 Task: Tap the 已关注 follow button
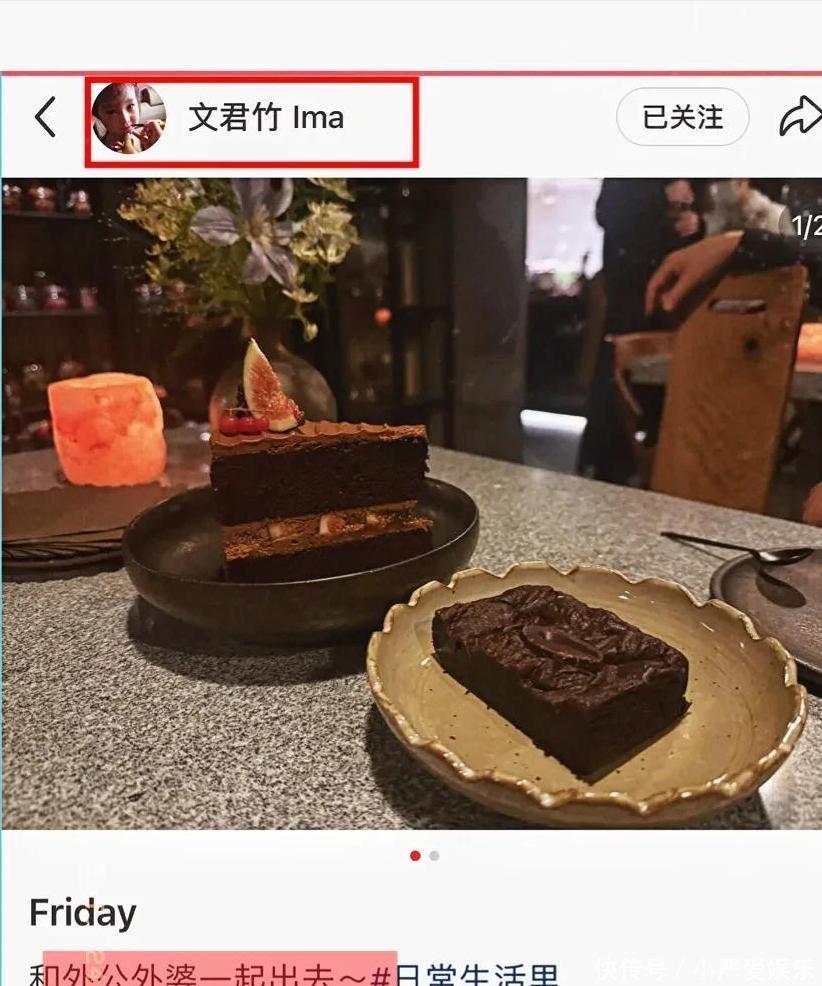coord(682,117)
